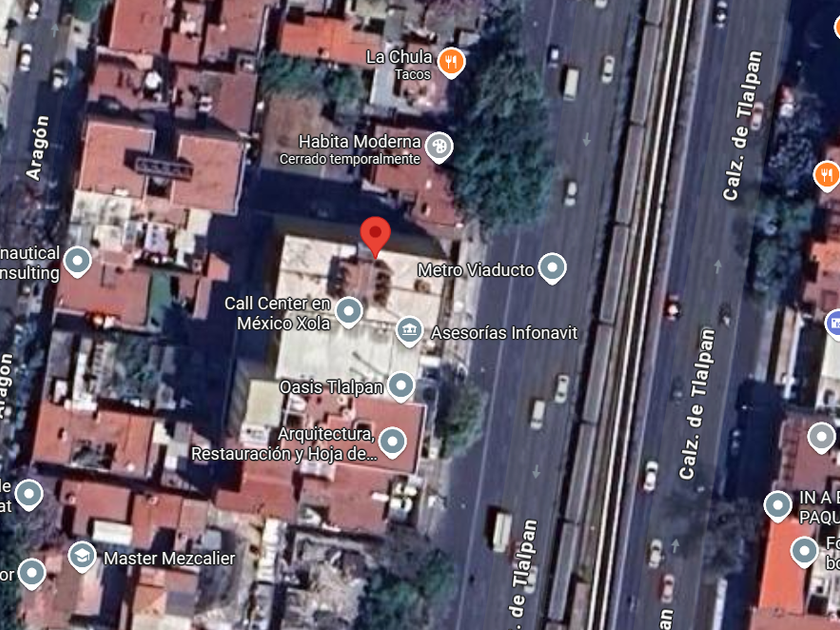Viewport: 840px width, 630px height.
Task: Tap the Arquitectura, Restauración y Hoja de marker
Action: 392,441
